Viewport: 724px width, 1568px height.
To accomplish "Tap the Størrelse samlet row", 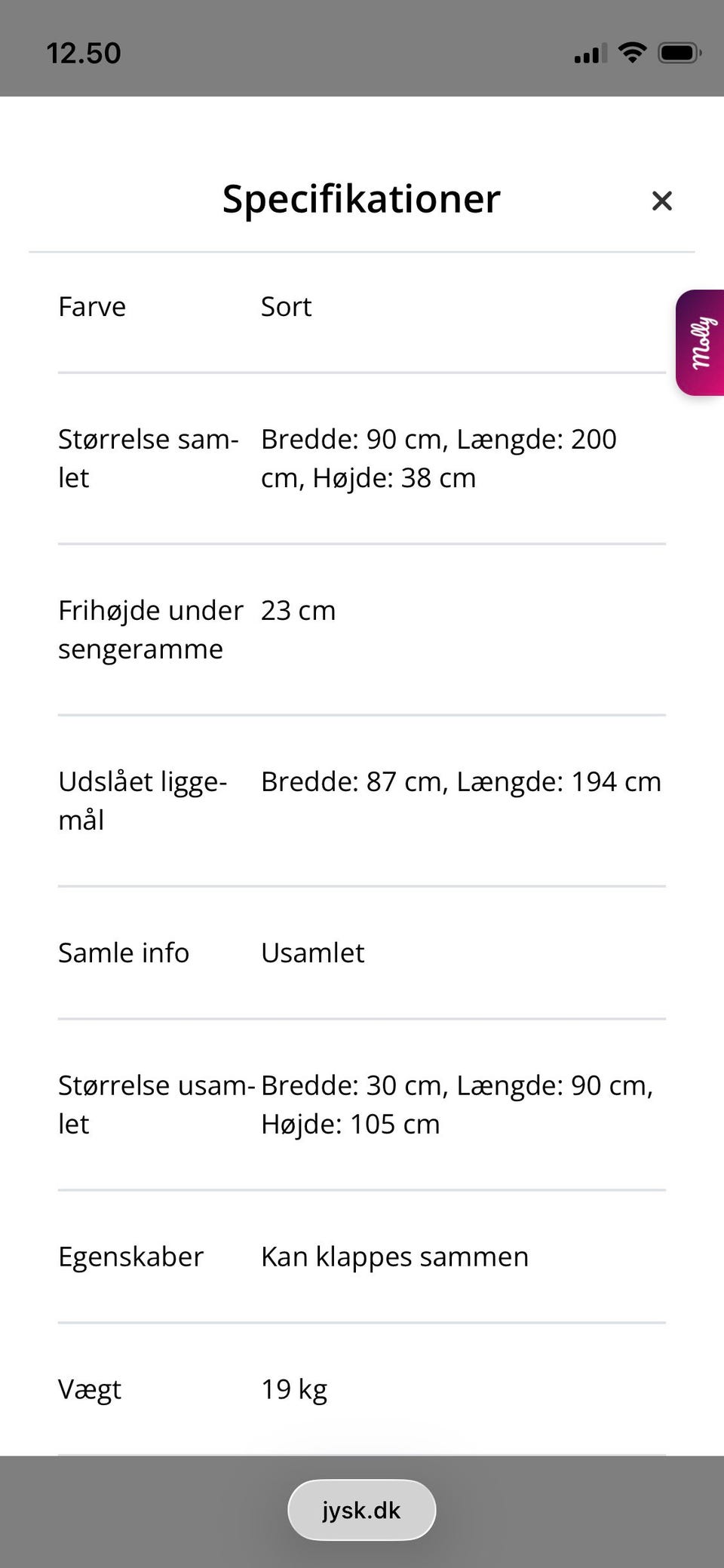I will (149, 458).
